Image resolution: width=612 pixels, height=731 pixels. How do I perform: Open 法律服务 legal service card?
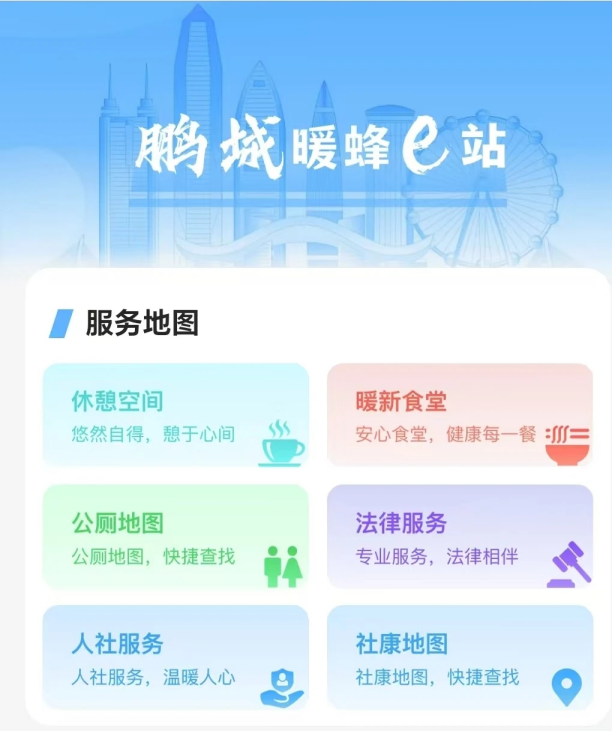[459, 537]
